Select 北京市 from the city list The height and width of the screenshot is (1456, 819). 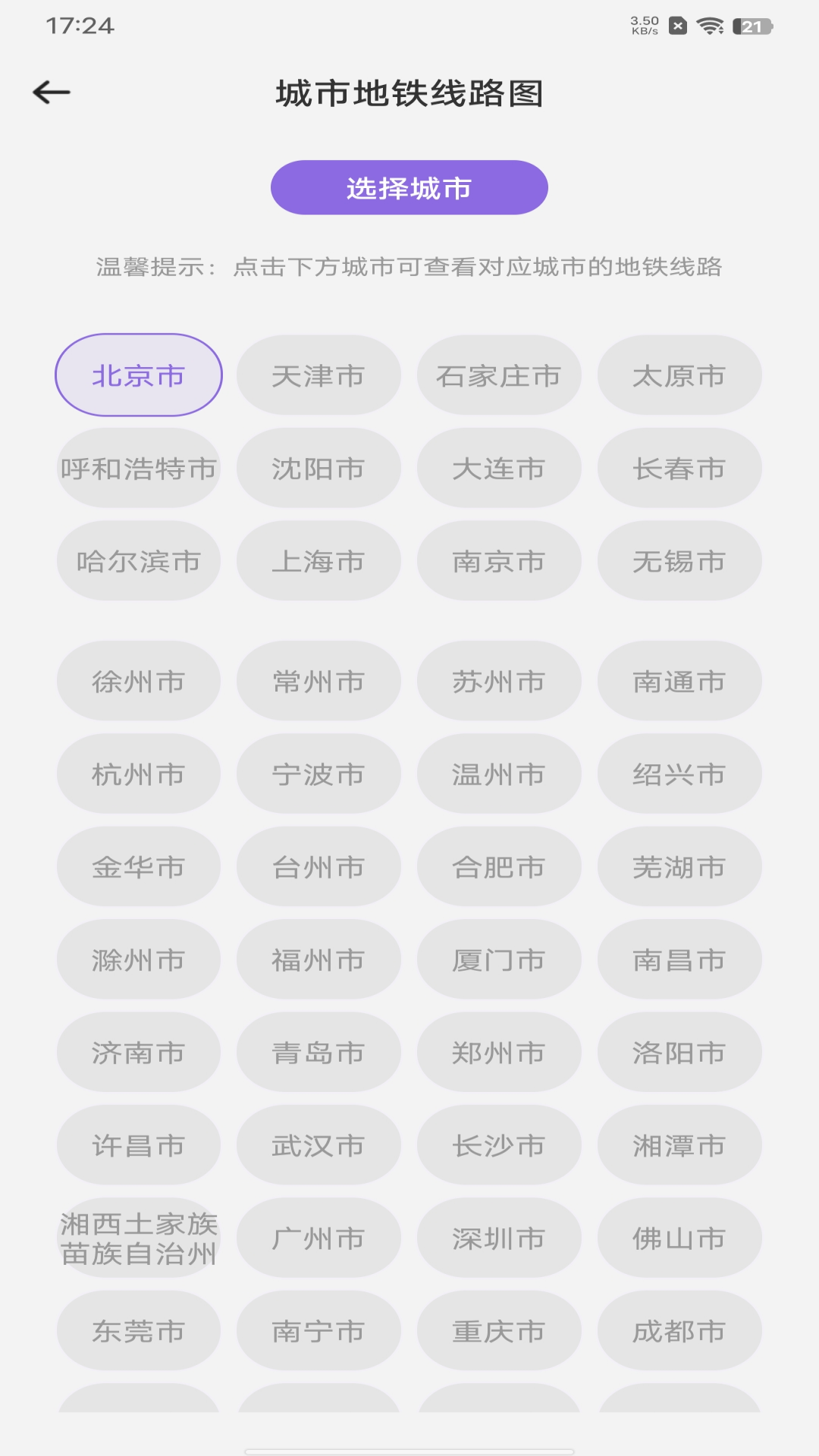click(138, 374)
